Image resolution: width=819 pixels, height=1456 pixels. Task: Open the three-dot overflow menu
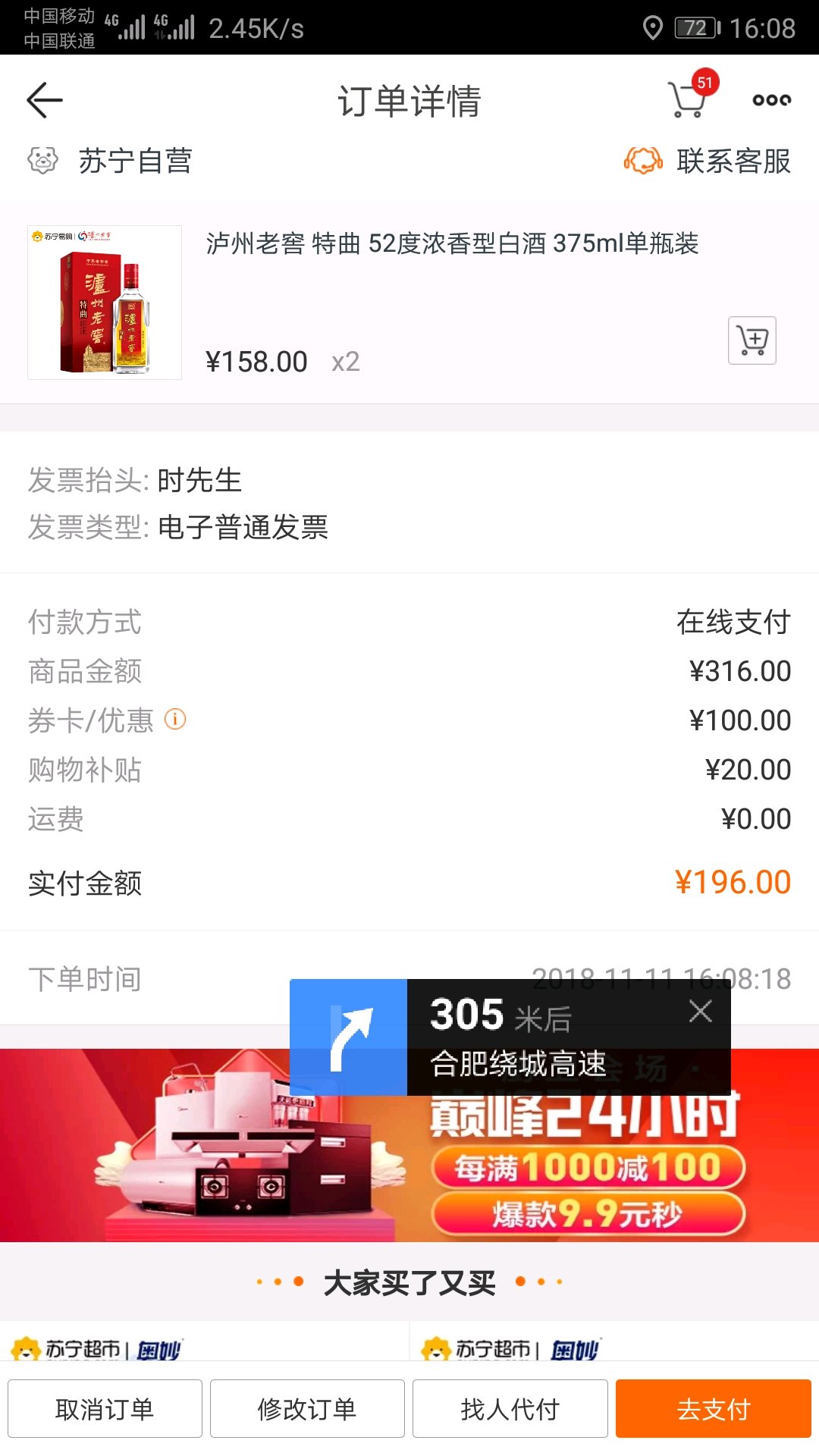click(x=771, y=100)
